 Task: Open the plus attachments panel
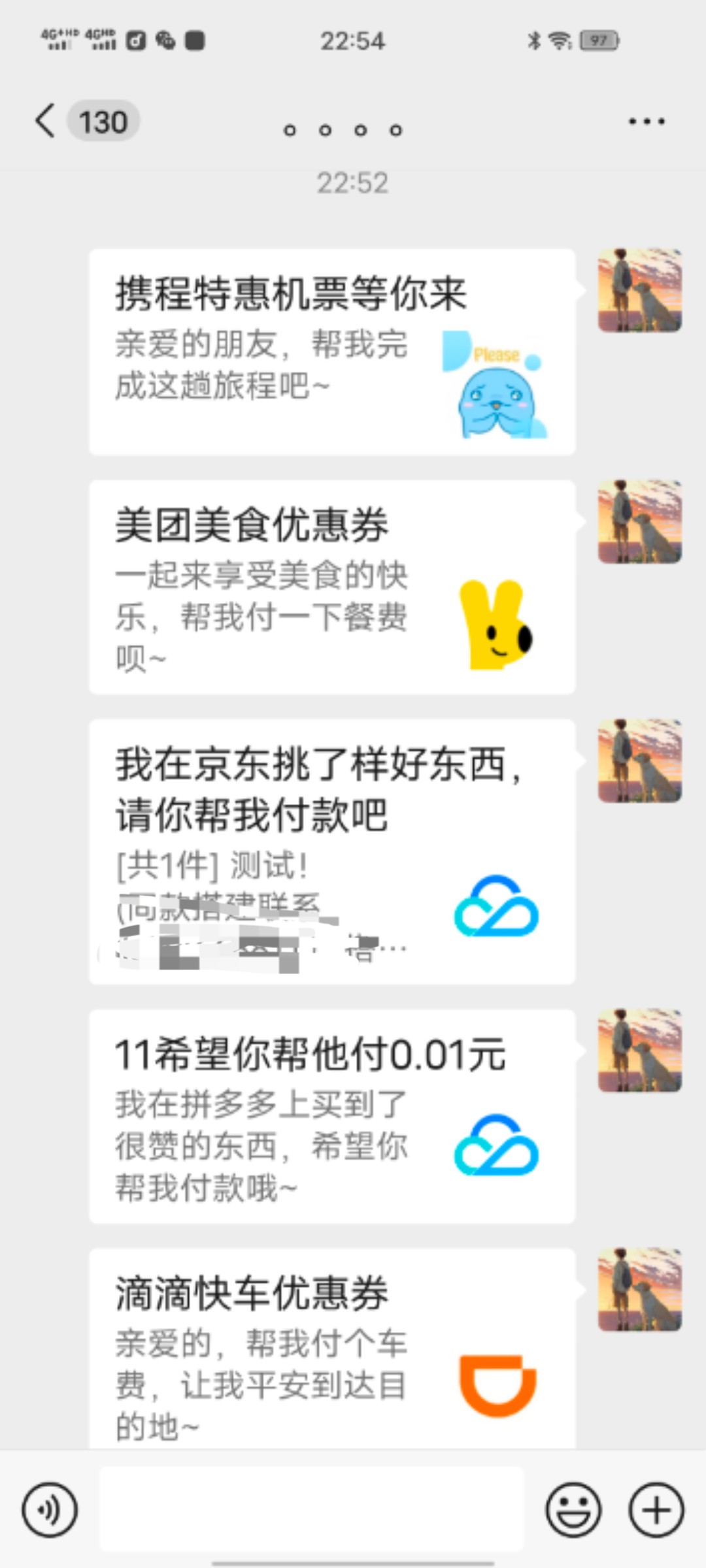pyautogui.click(x=656, y=1510)
